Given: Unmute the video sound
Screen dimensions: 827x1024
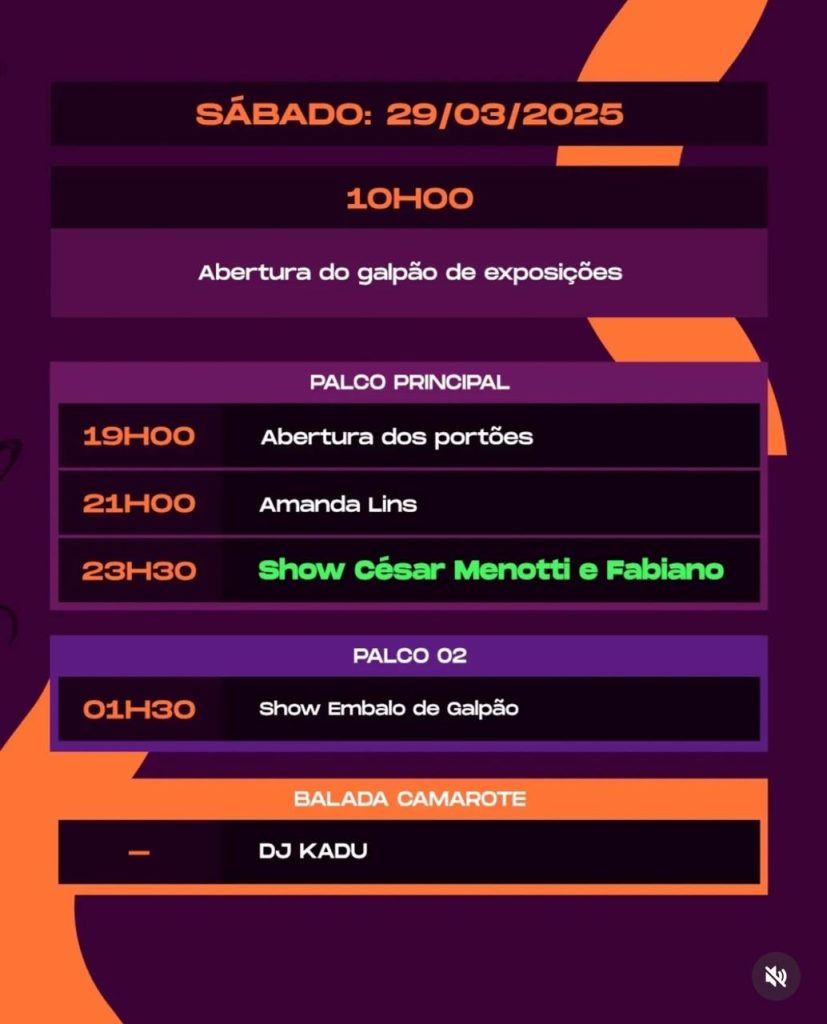Looking at the screenshot, I should tap(776, 976).
